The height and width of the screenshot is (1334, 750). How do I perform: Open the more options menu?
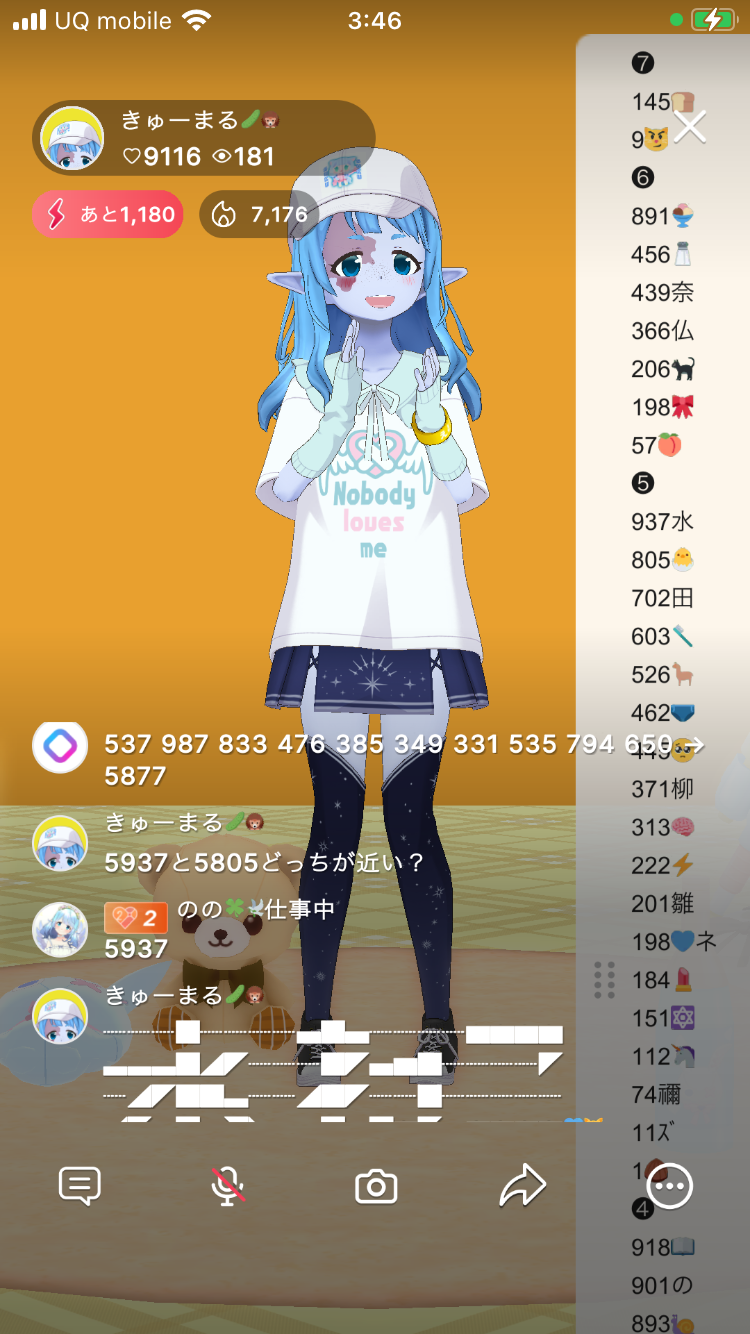(670, 1187)
